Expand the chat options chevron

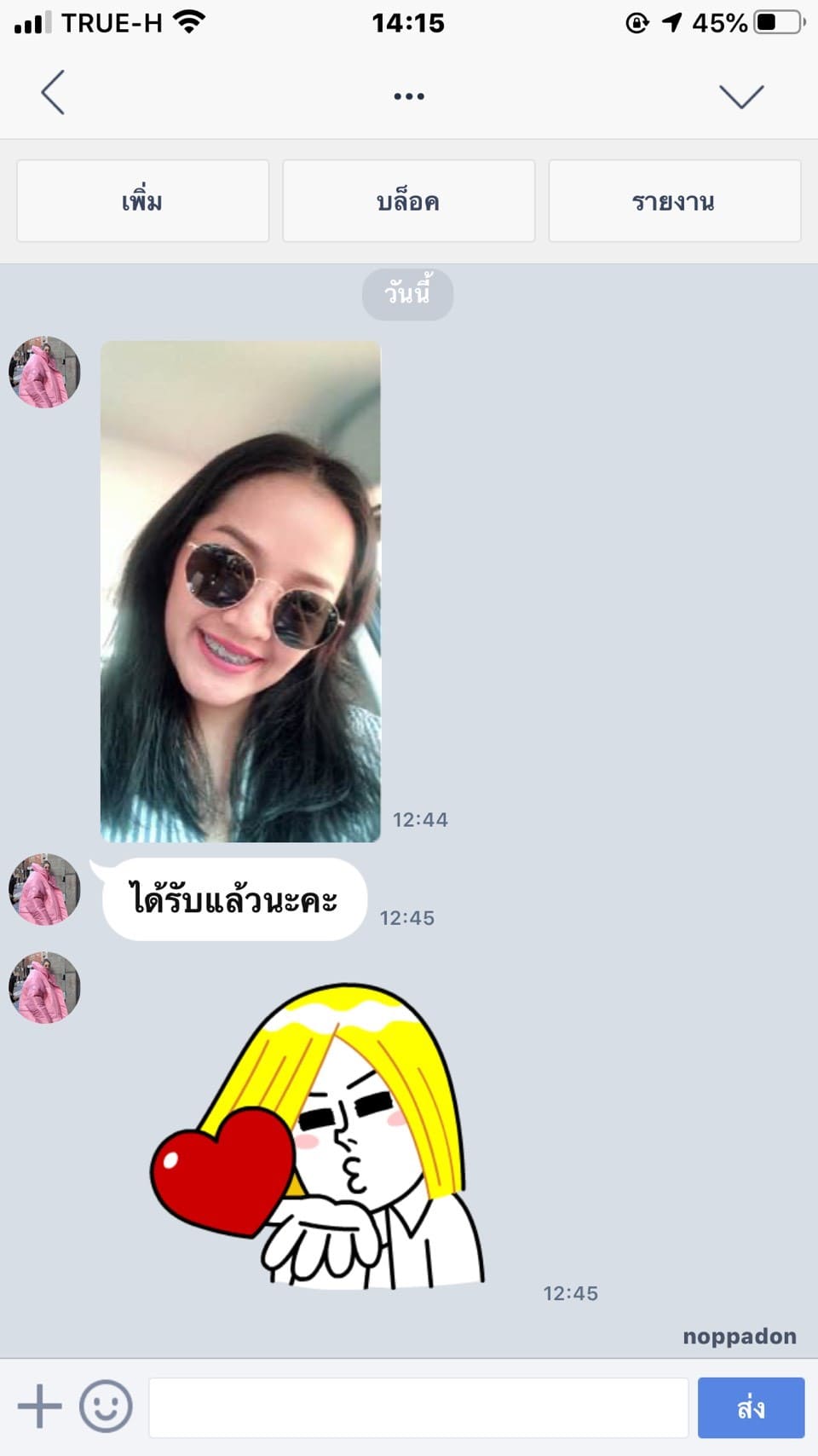(x=740, y=95)
